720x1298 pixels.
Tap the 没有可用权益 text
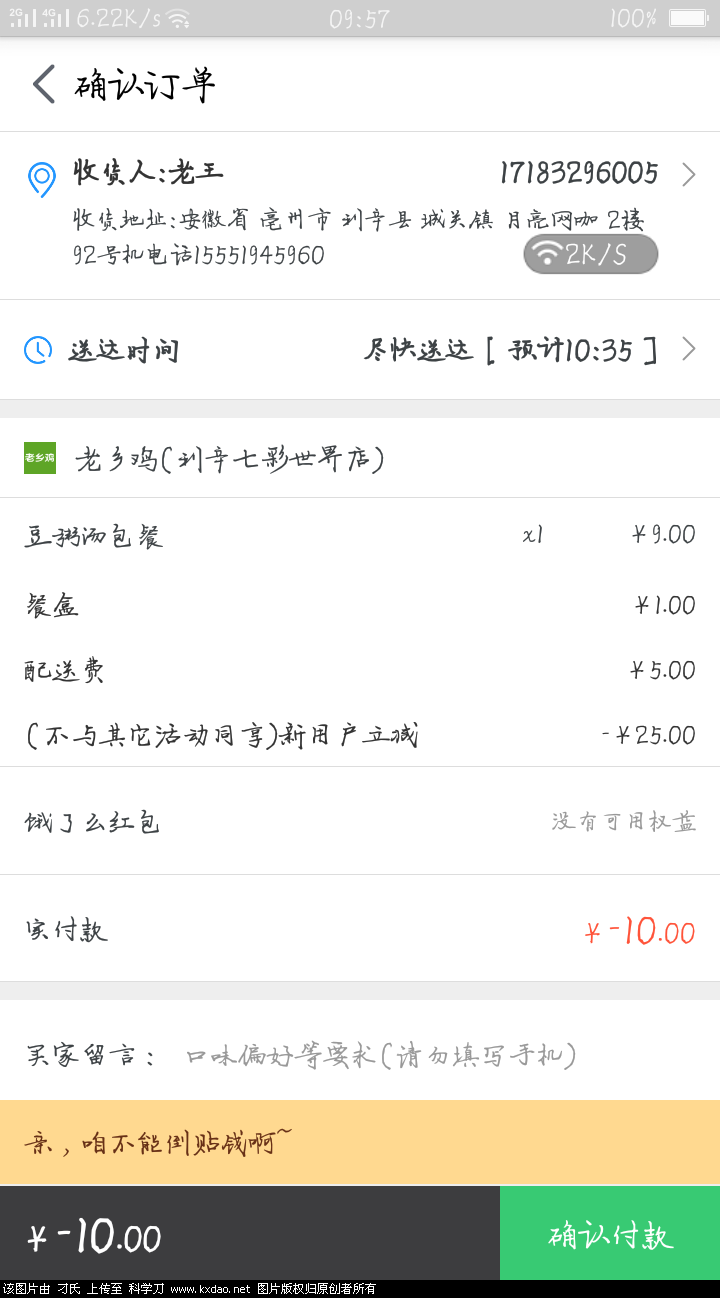coord(622,820)
